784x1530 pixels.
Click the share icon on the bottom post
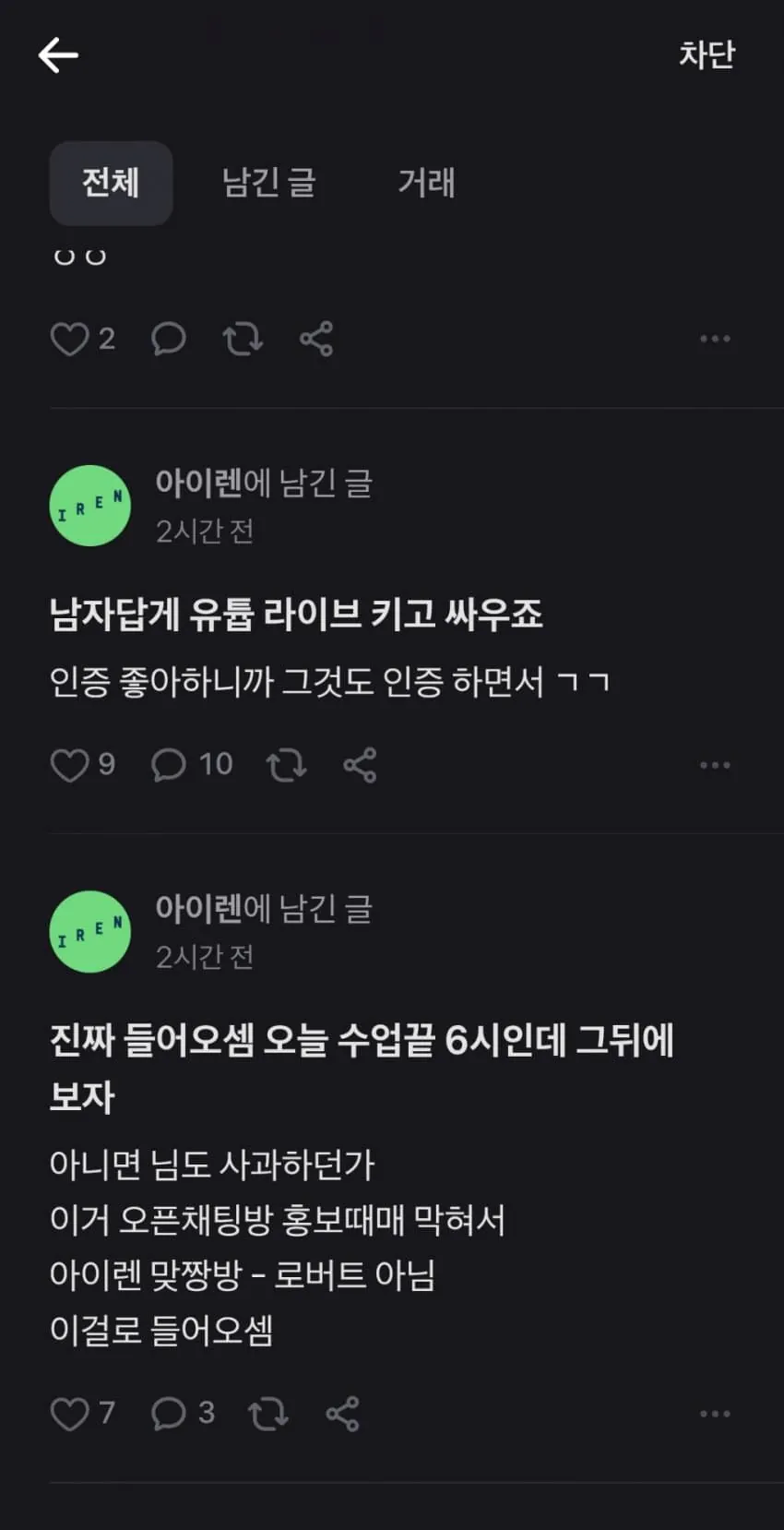341,1413
